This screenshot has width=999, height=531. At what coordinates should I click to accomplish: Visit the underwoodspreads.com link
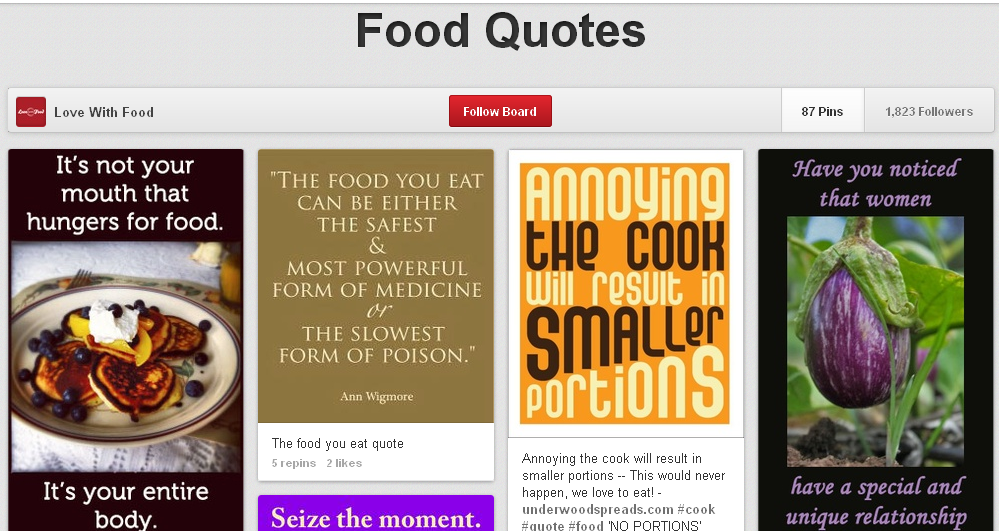pyautogui.click(x=589, y=510)
